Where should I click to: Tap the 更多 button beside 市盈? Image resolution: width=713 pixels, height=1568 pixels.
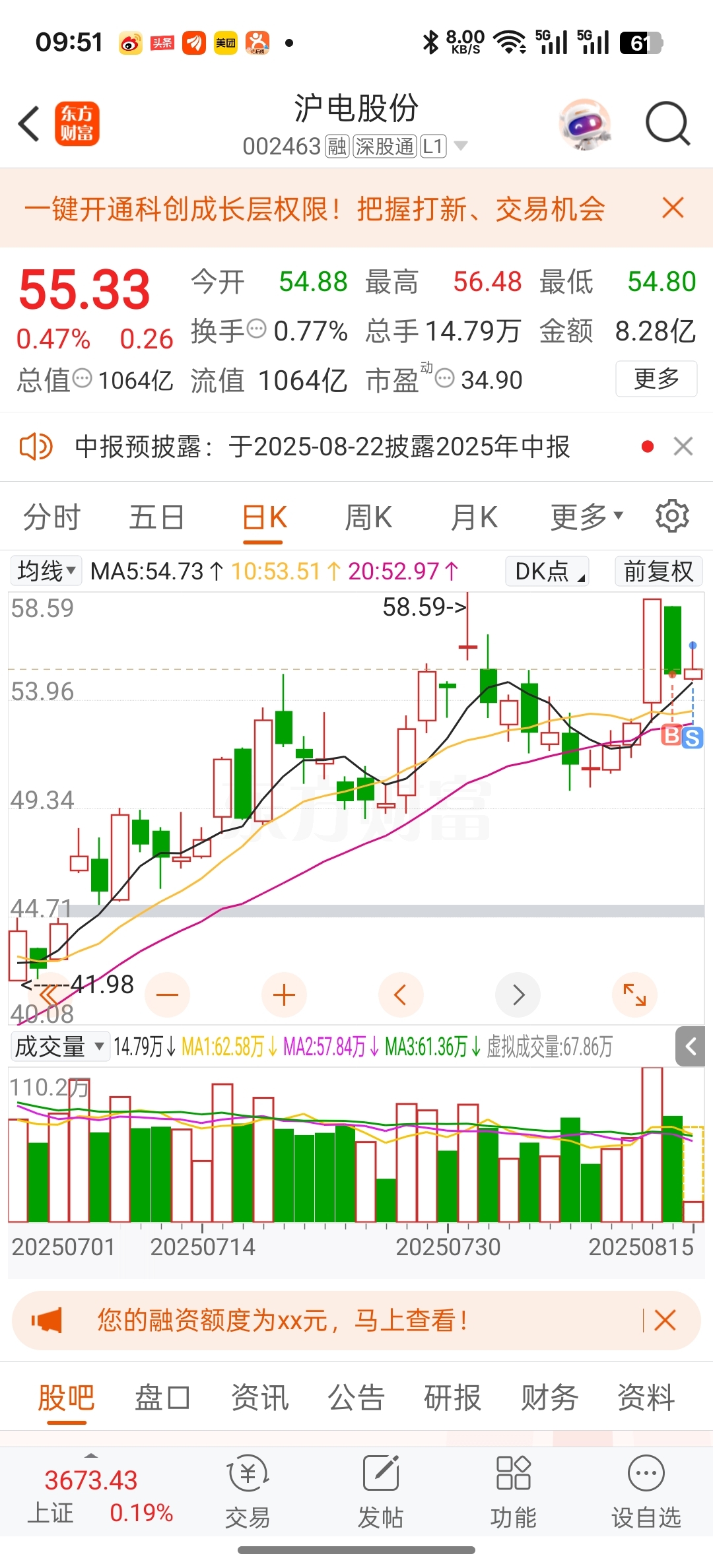(x=656, y=379)
